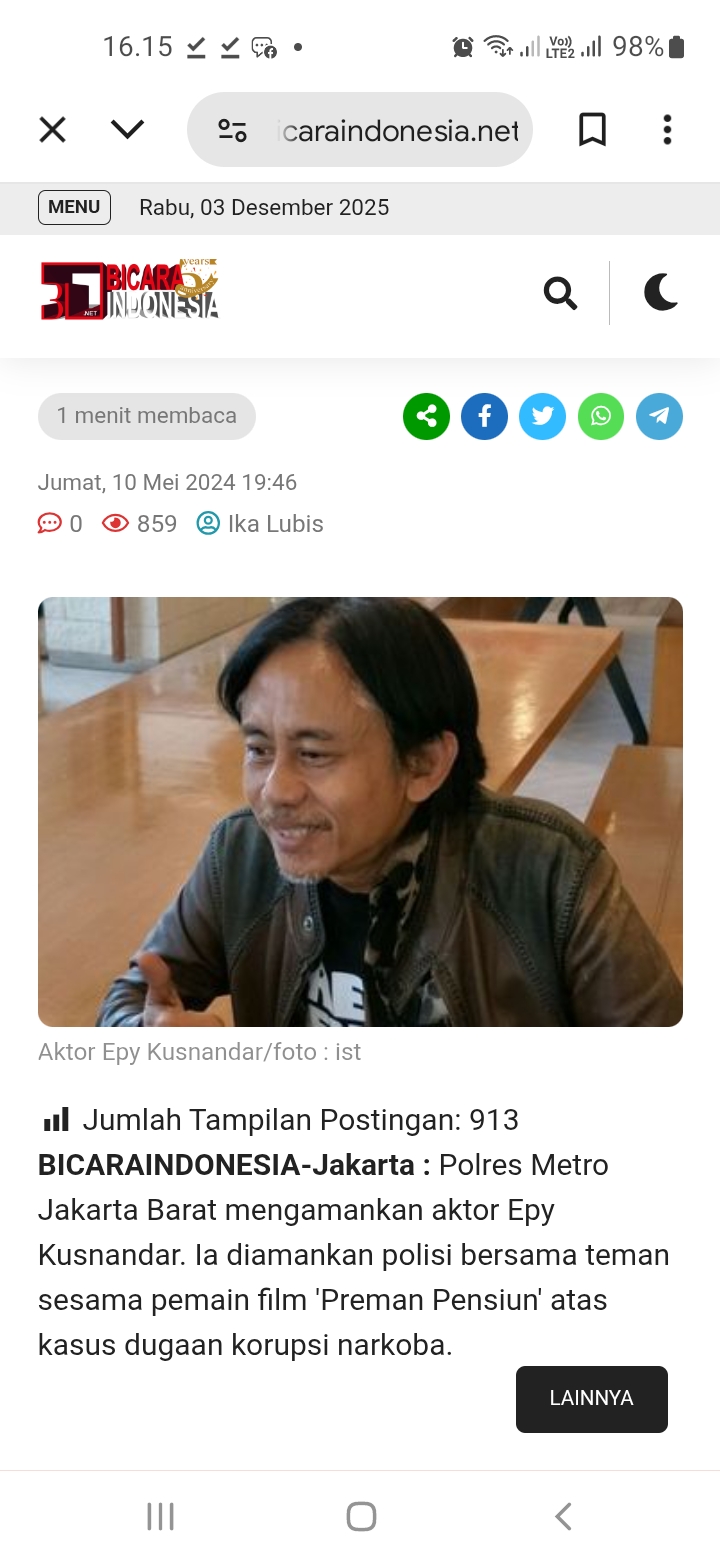Image resolution: width=720 pixels, height=1560 pixels.
Task: Share the article to Facebook
Action: [x=484, y=416]
